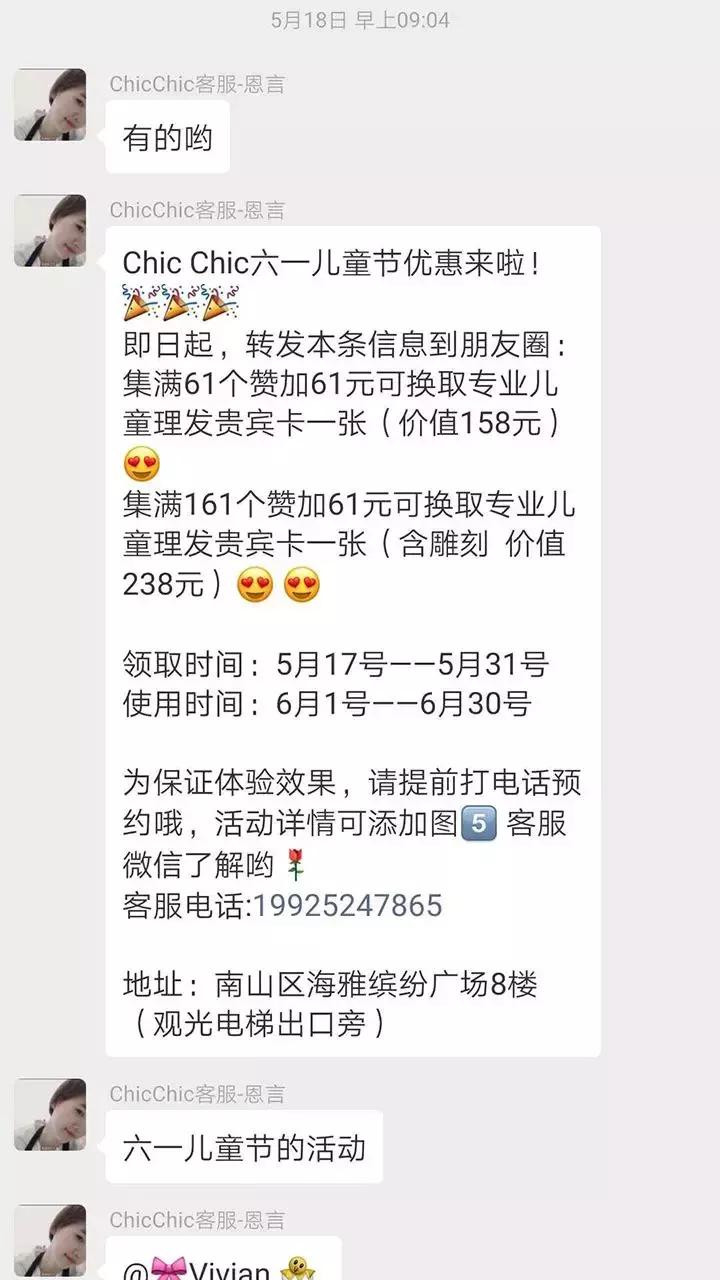
Task: Tap the heart-eyes emoji 😍 after 158元
Action: tap(141, 463)
